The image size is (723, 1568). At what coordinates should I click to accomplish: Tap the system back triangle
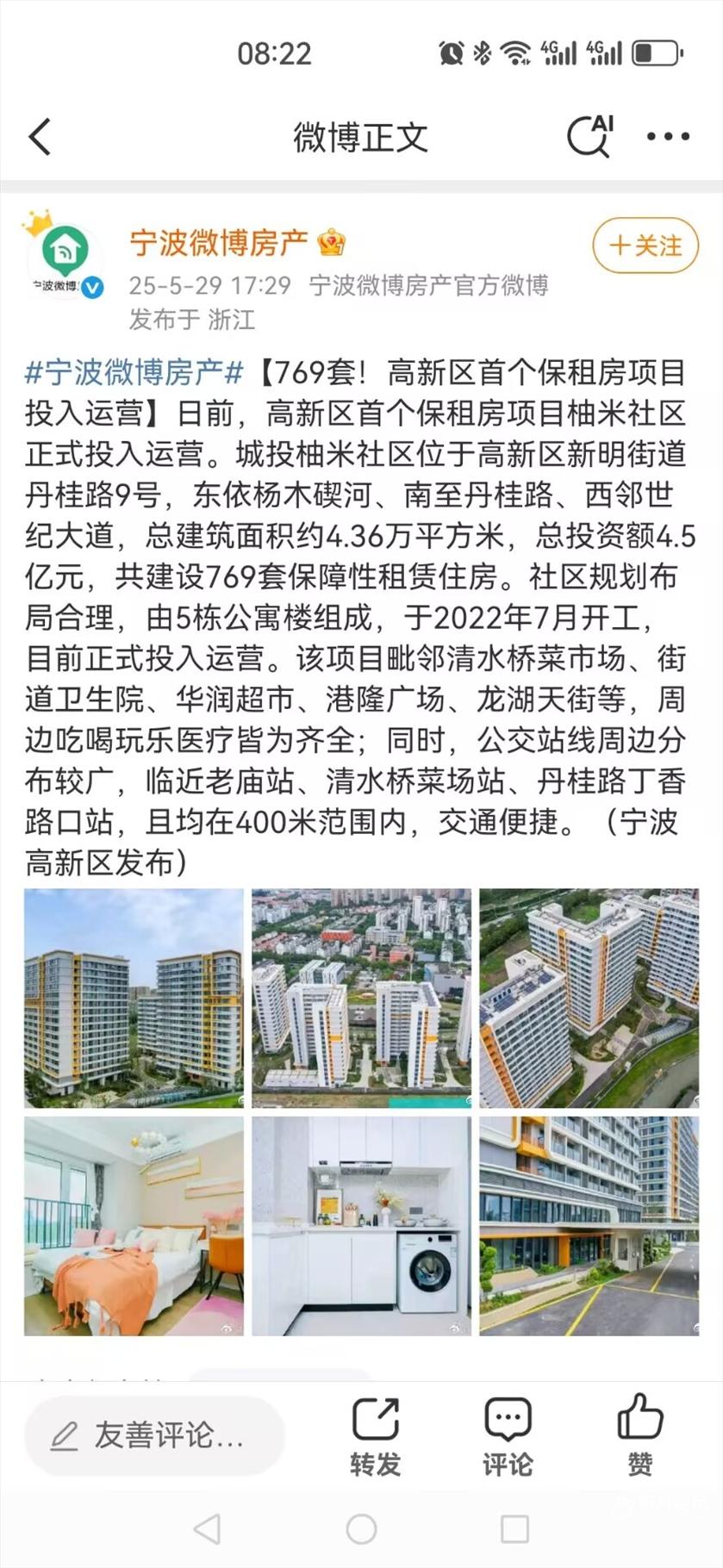(208, 1529)
